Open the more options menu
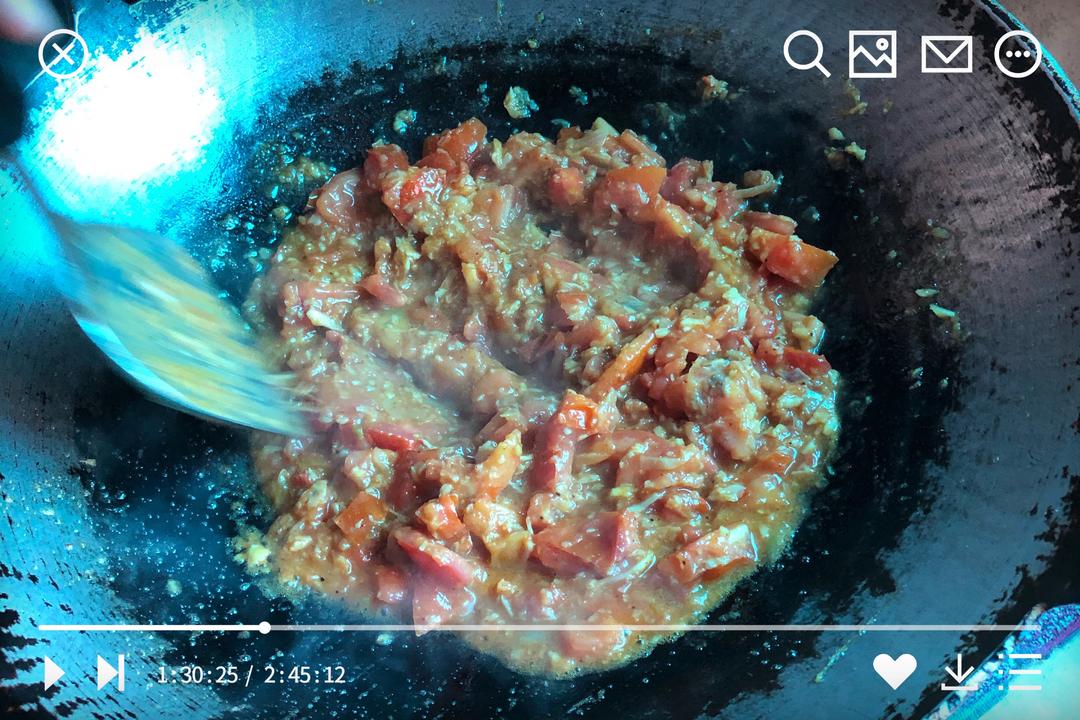 [1017, 54]
